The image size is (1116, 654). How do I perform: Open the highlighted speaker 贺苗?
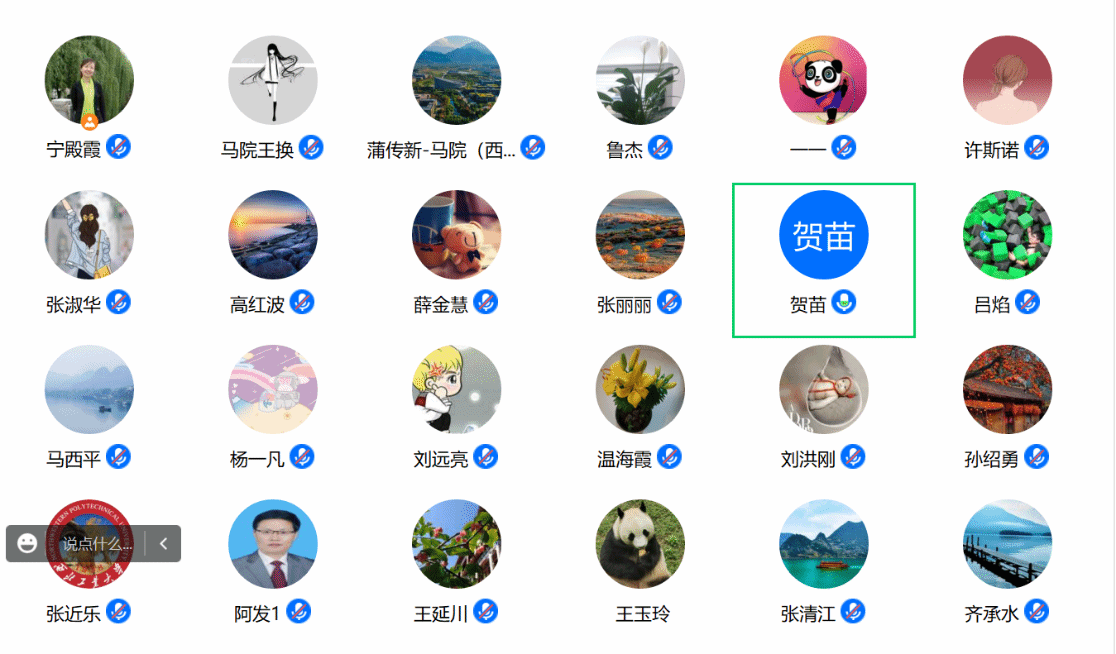click(823, 236)
